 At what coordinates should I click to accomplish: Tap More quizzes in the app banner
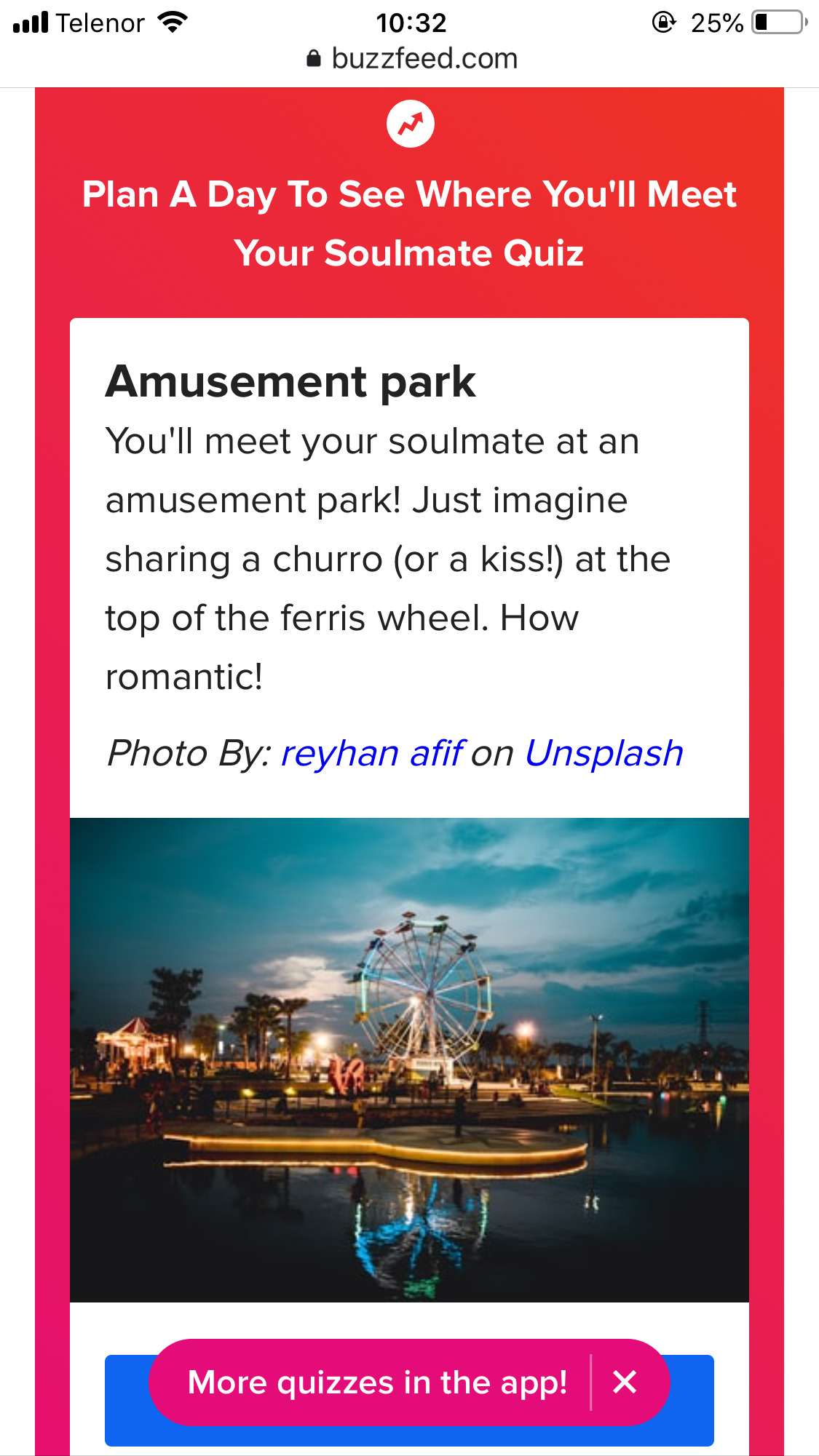pyautogui.click(x=377, y=1383)
